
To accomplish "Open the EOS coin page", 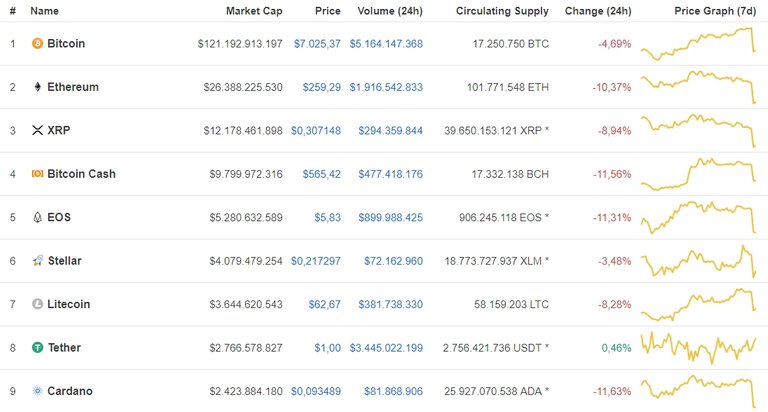I will [59, 217].
